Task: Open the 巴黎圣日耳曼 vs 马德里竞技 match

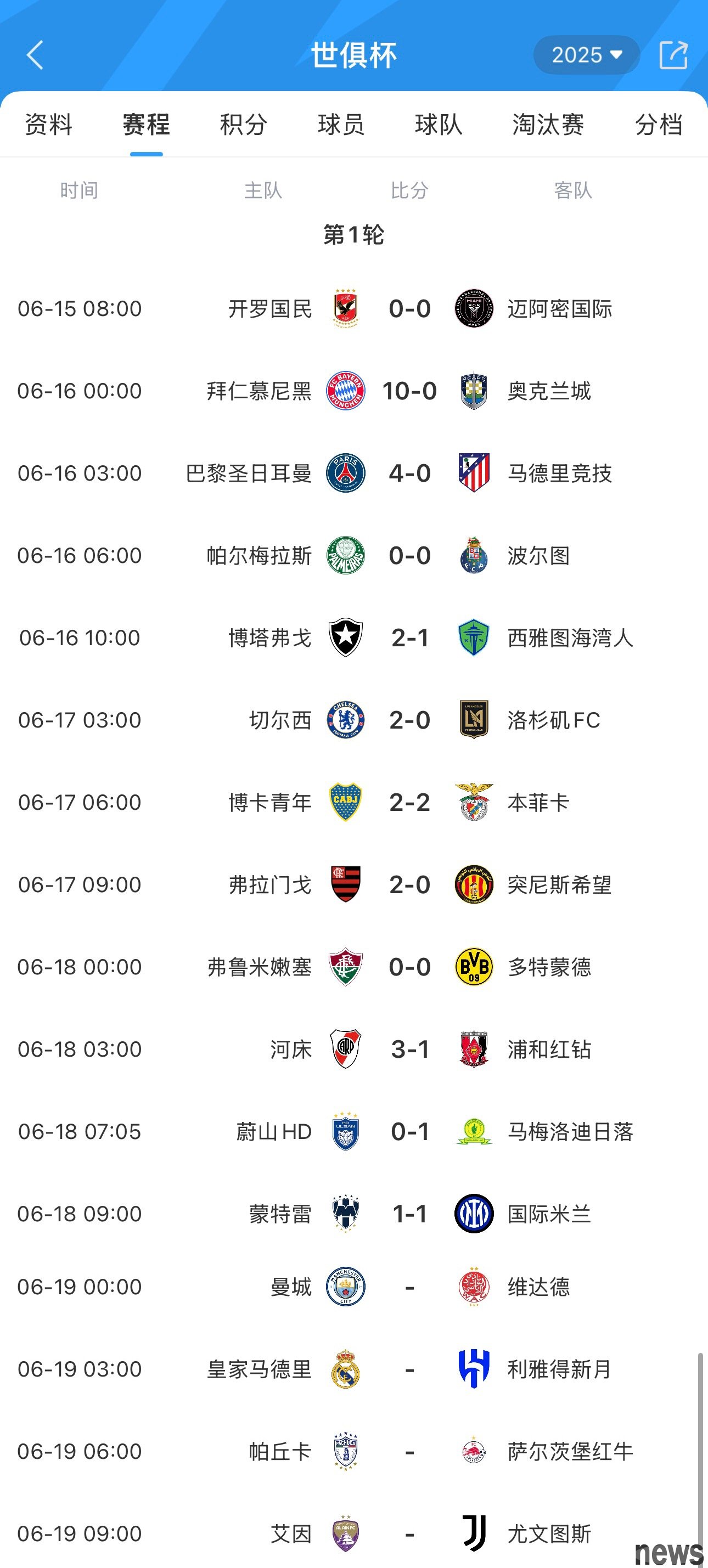Action: tap(409, 473)
